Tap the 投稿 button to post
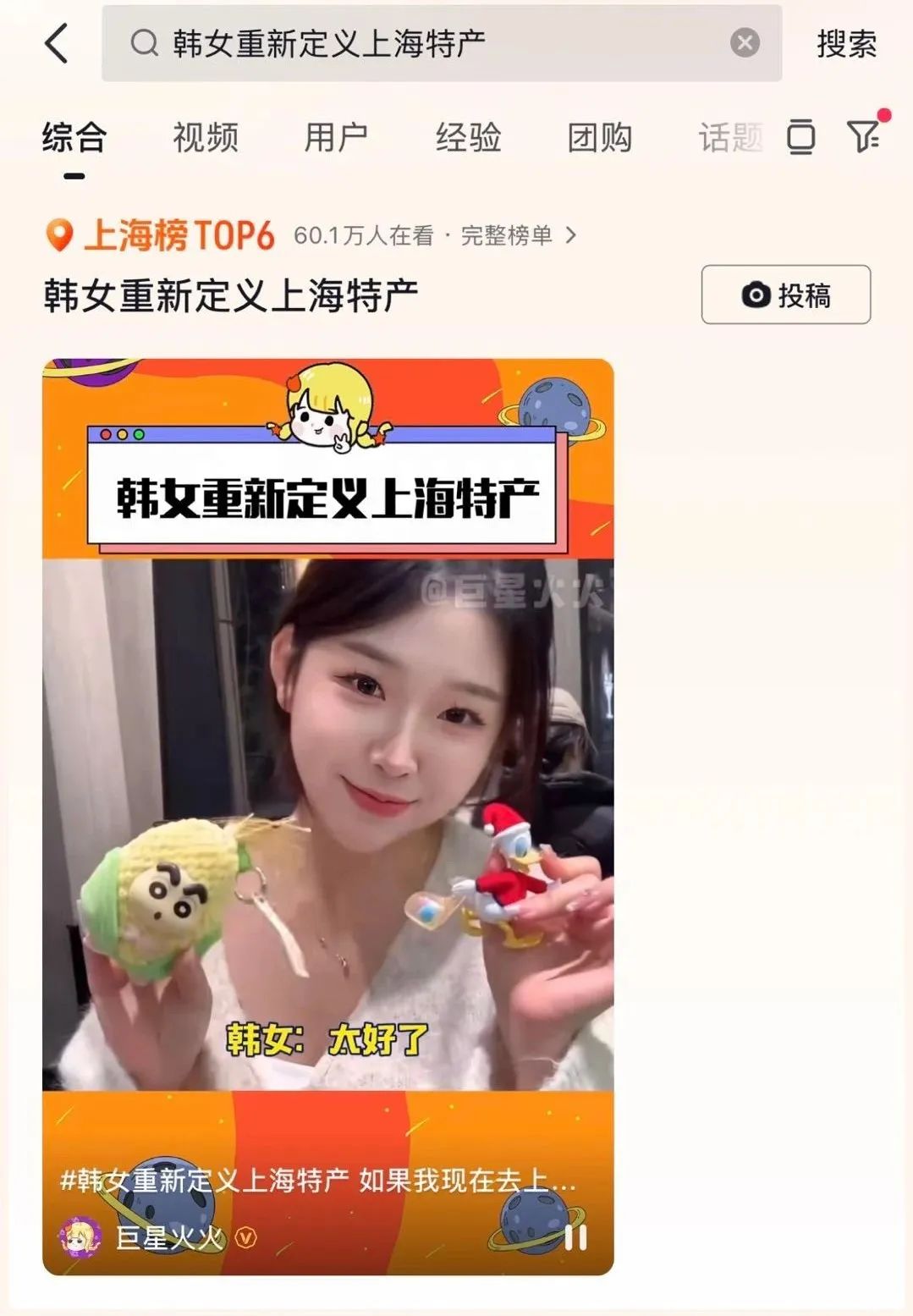Screen dimensions: 913x1316 pyautogui.click(x=785, y=295)
